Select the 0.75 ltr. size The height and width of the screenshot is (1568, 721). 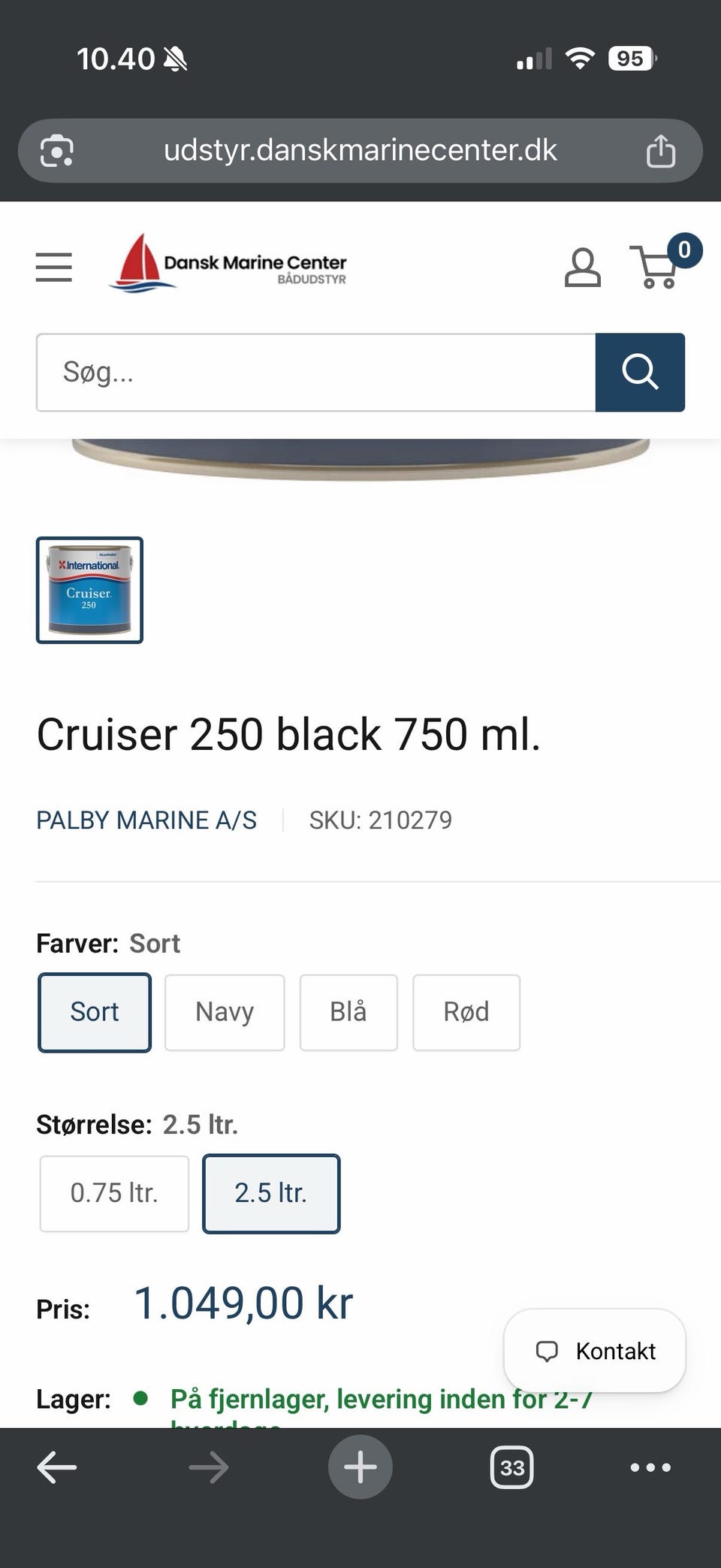(114, 1193)
